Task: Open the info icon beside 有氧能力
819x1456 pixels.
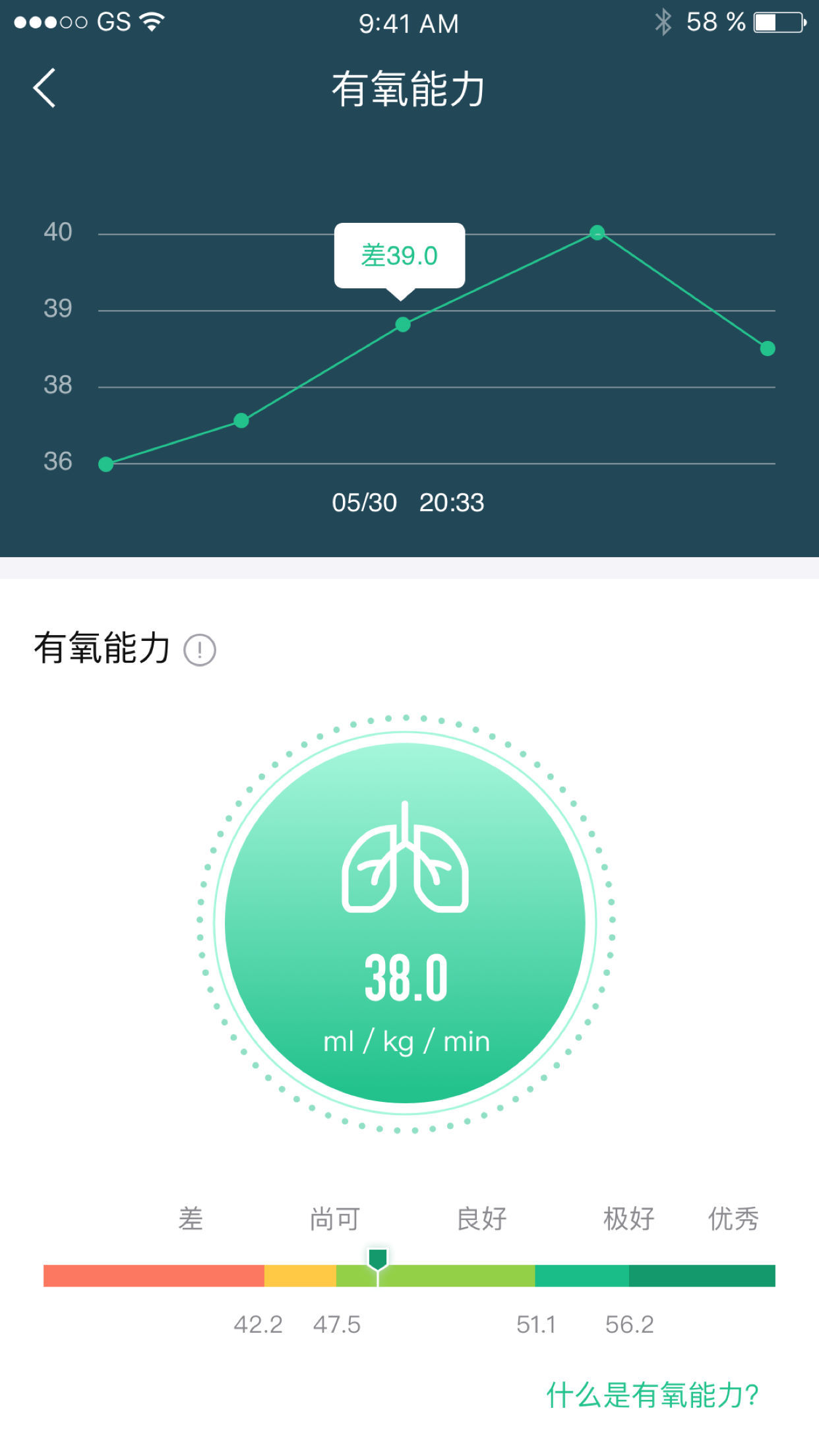Action: [x=199, y=650]
